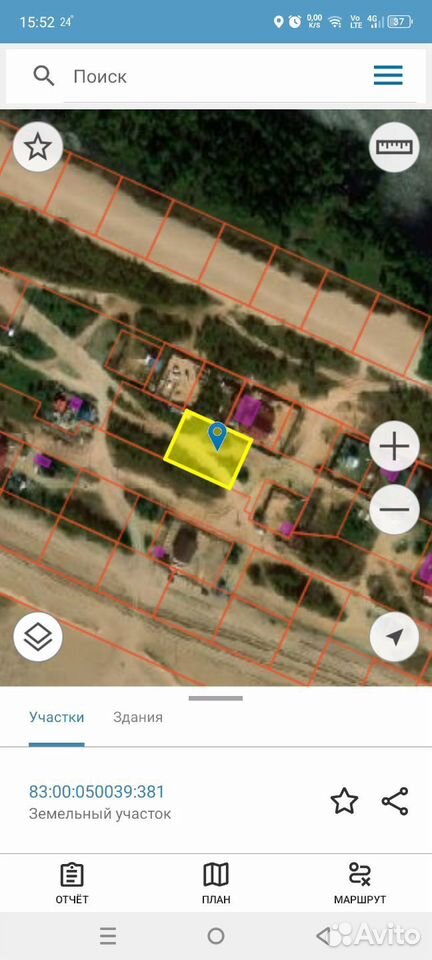
Task: Open recent apps from navigation bar
Action: coord(108,936)
